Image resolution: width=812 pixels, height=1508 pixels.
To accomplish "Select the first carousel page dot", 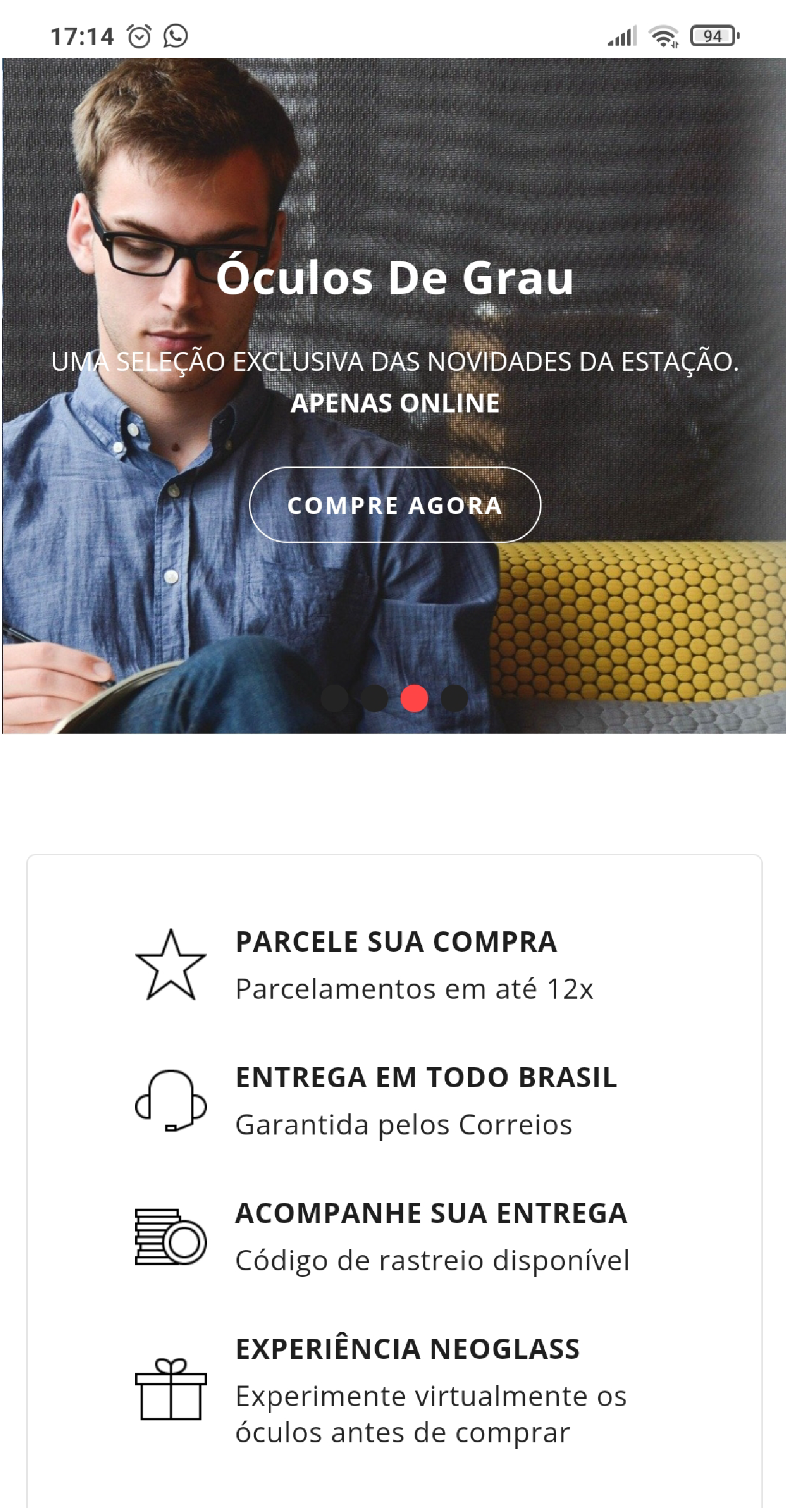I will coord(334,699).
